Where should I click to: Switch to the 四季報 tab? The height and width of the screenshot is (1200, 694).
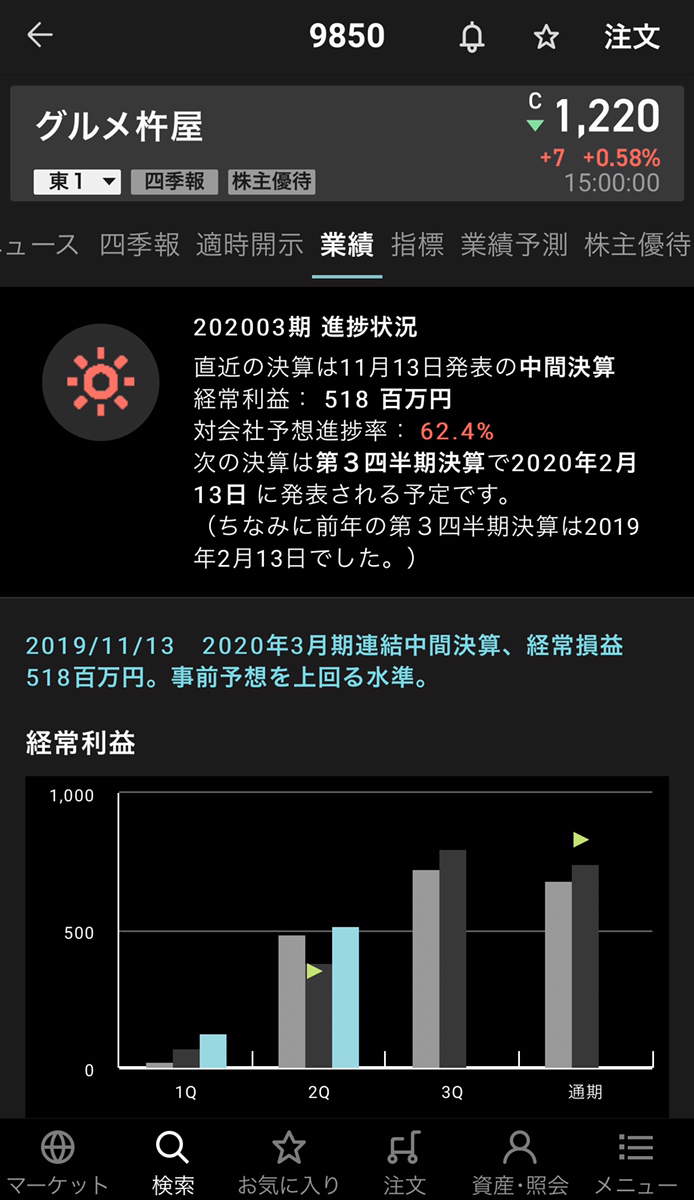[x=140, y=245]
